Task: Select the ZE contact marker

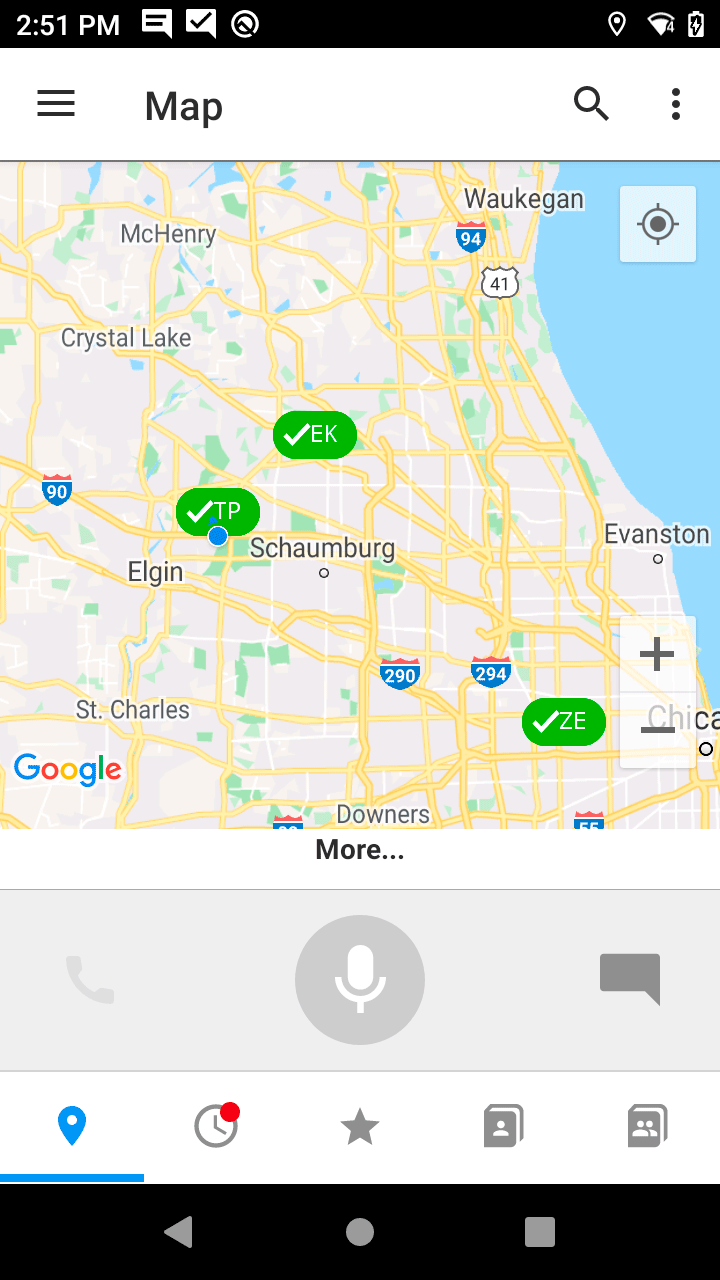Action: 564,722
